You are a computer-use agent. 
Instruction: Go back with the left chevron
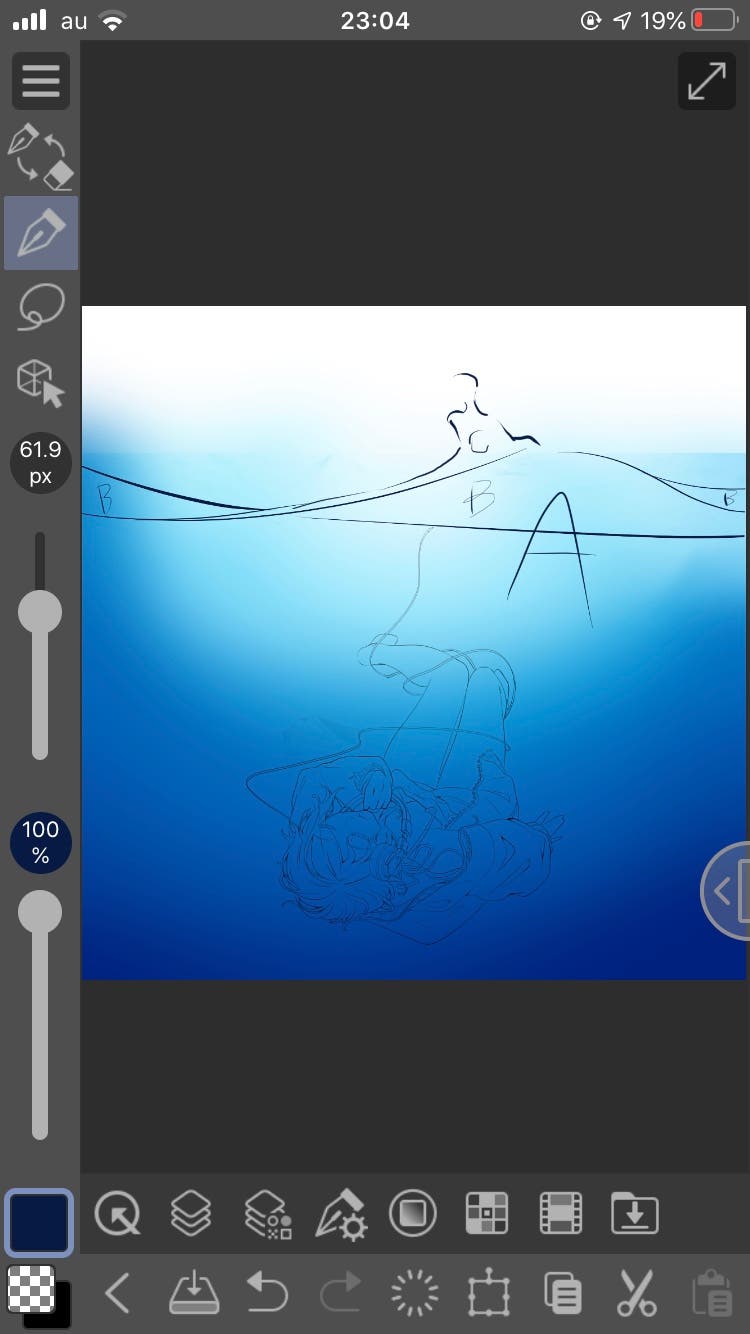point(118,1294)
